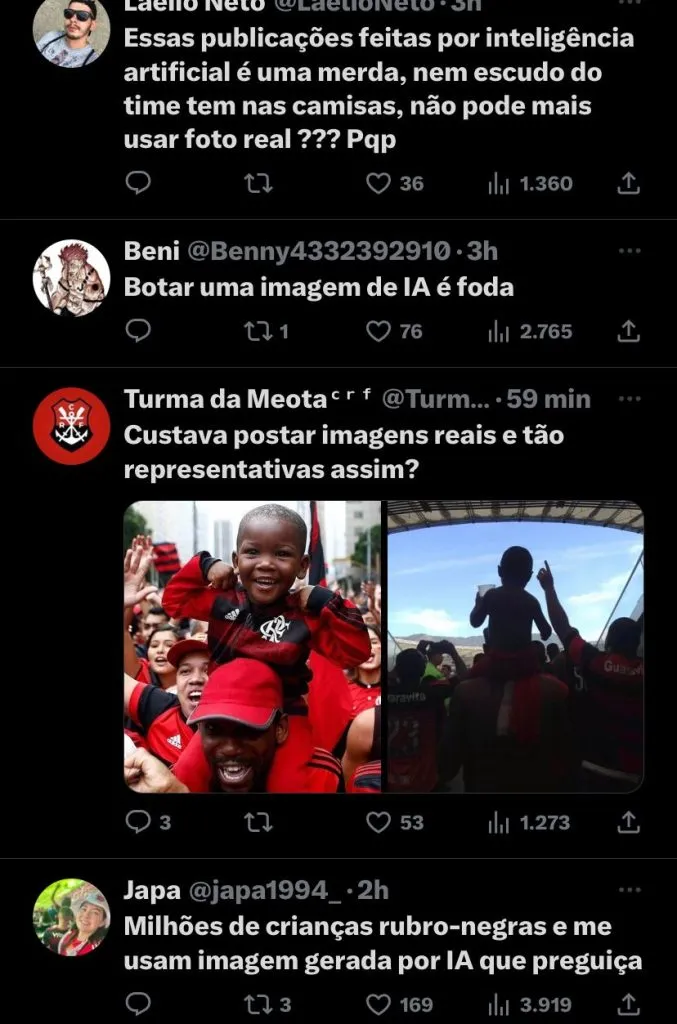Open the photo of the smiling child
The image size is (677, 1024).
[x=252, y=646]
